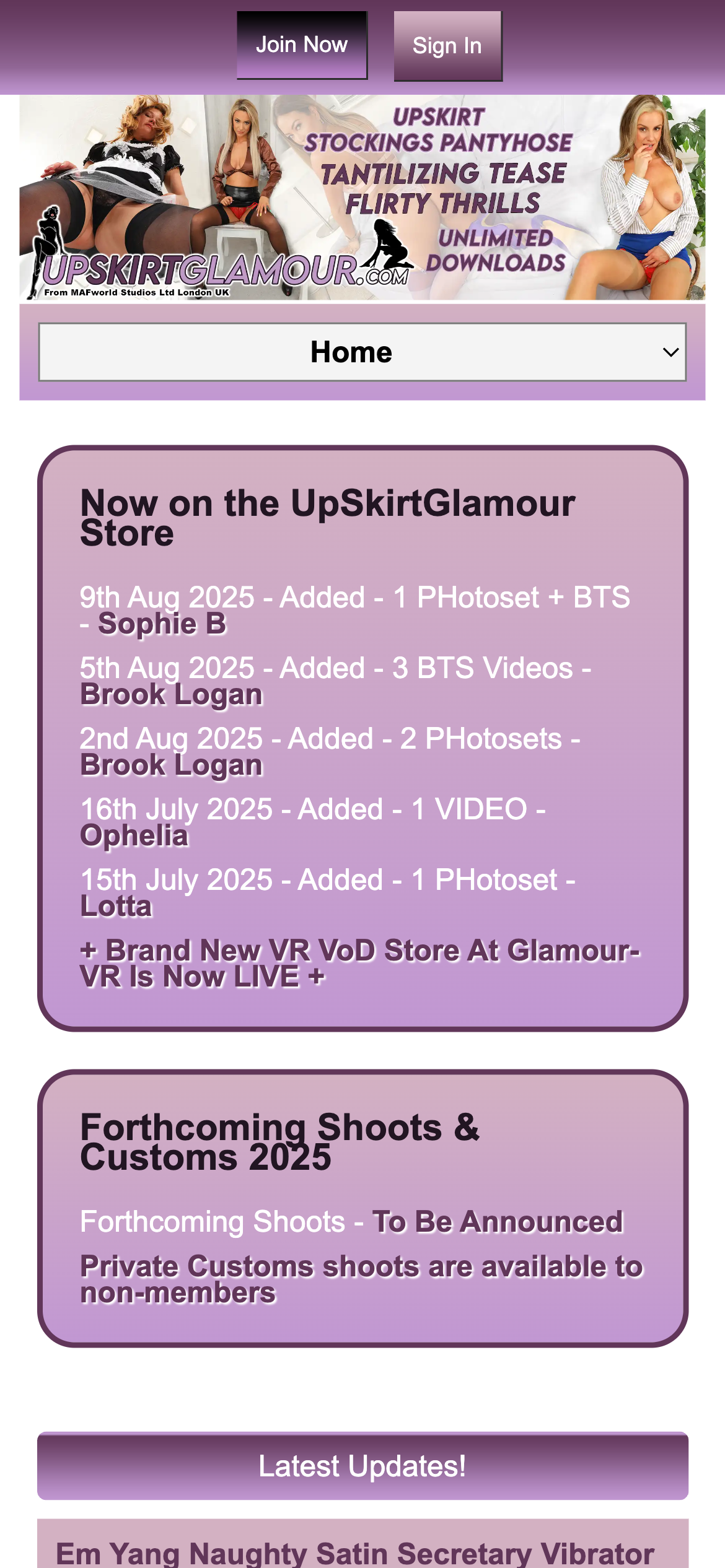Open the Brook Logan BTS videos entry
Screen dimensions: 725x1568
[x=172, y=694]
